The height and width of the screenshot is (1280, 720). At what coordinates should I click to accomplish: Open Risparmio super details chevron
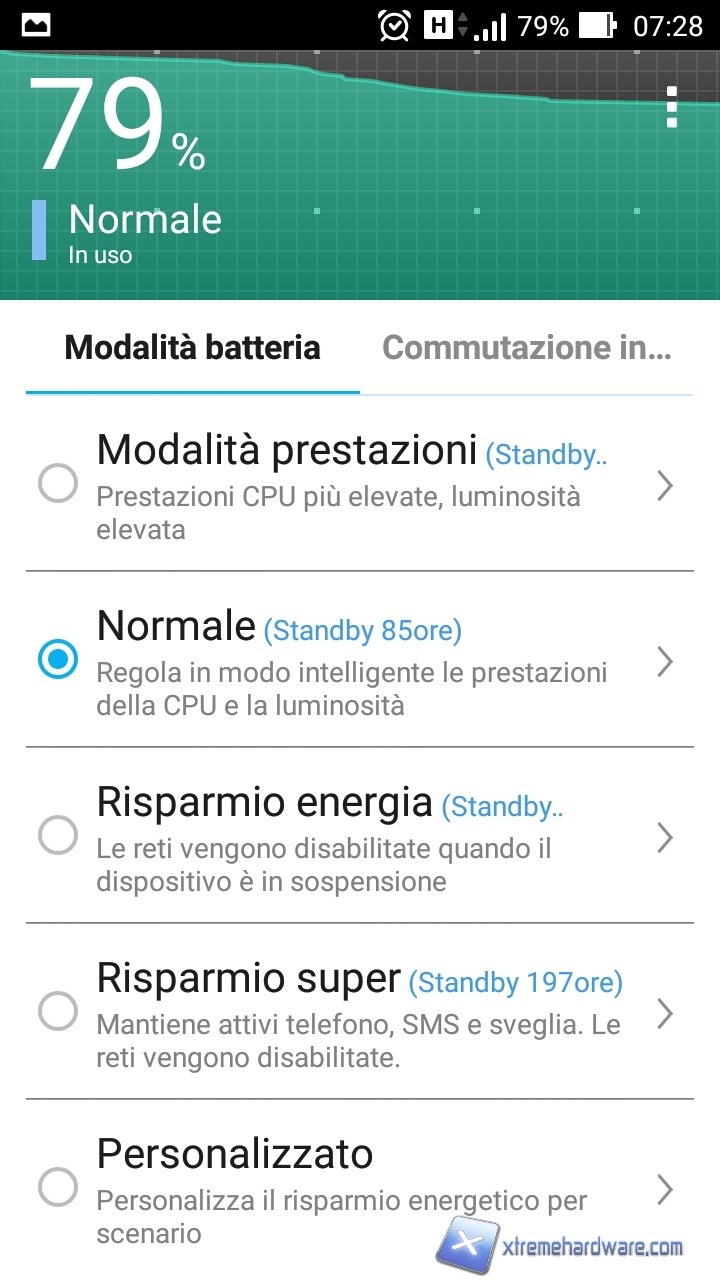665,1013
